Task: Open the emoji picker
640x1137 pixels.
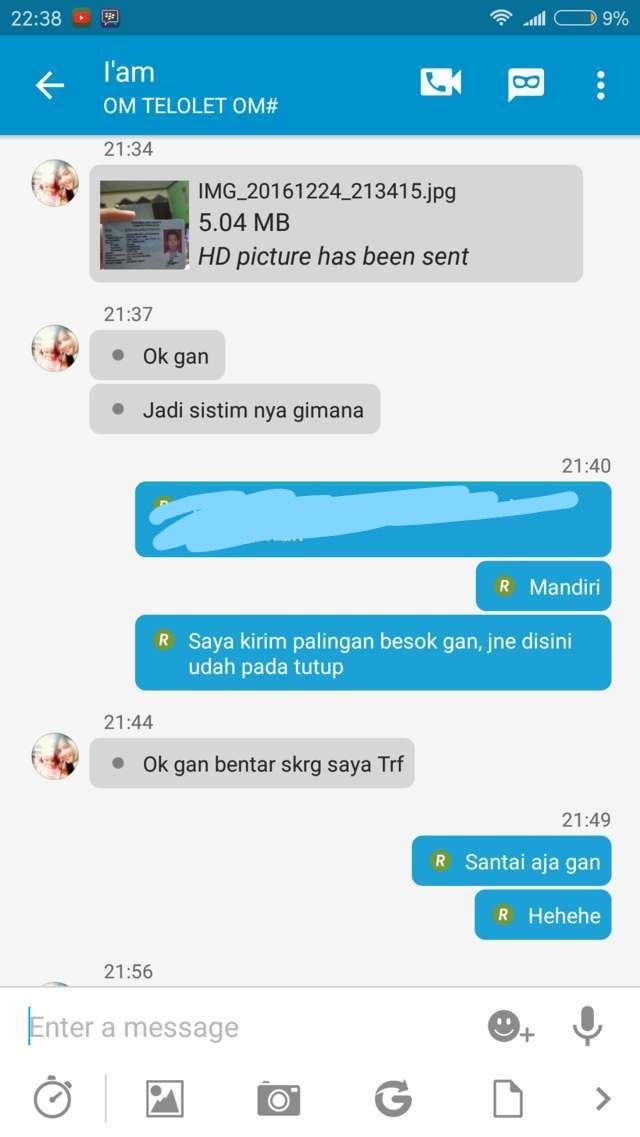Action: point(510,1027)
